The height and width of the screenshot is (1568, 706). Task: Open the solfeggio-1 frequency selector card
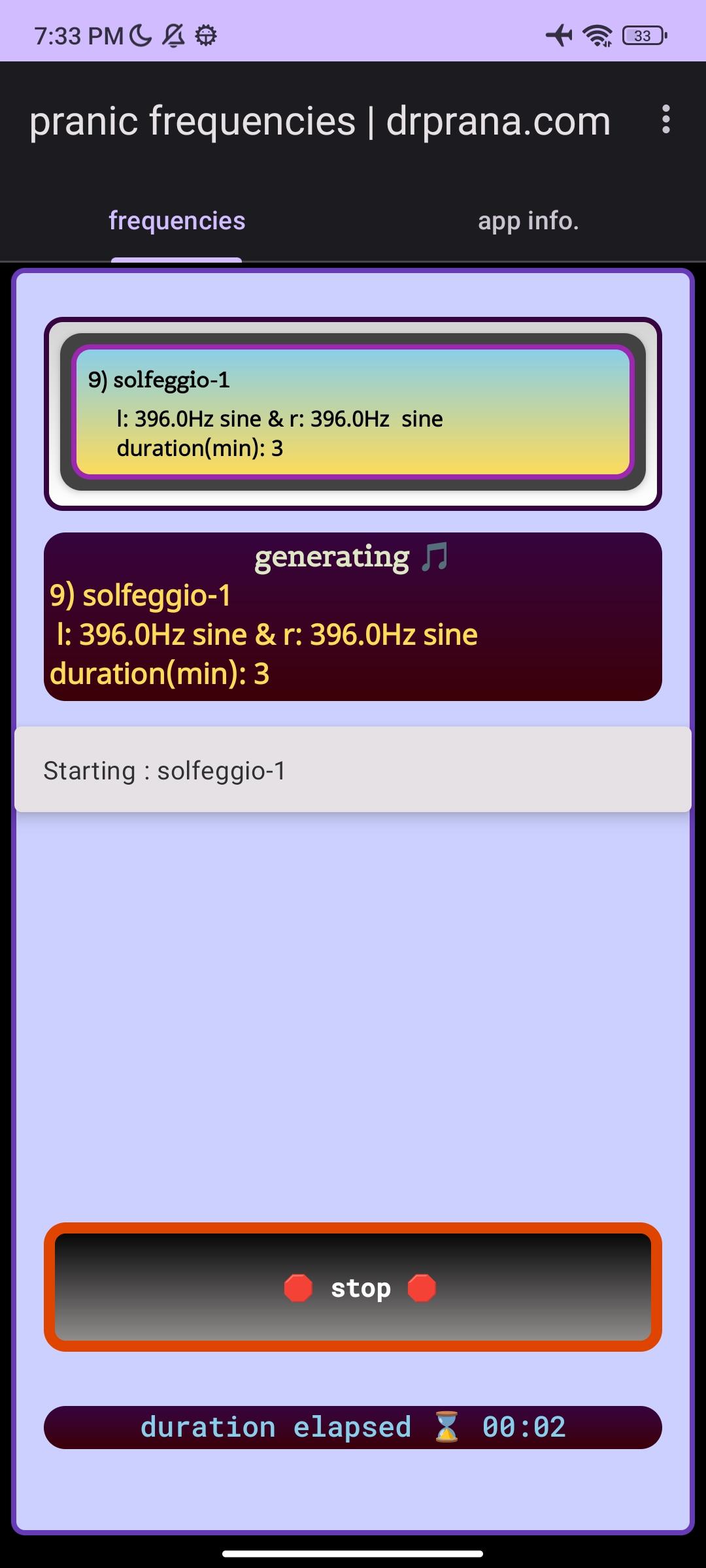click(x=353, y=412)
